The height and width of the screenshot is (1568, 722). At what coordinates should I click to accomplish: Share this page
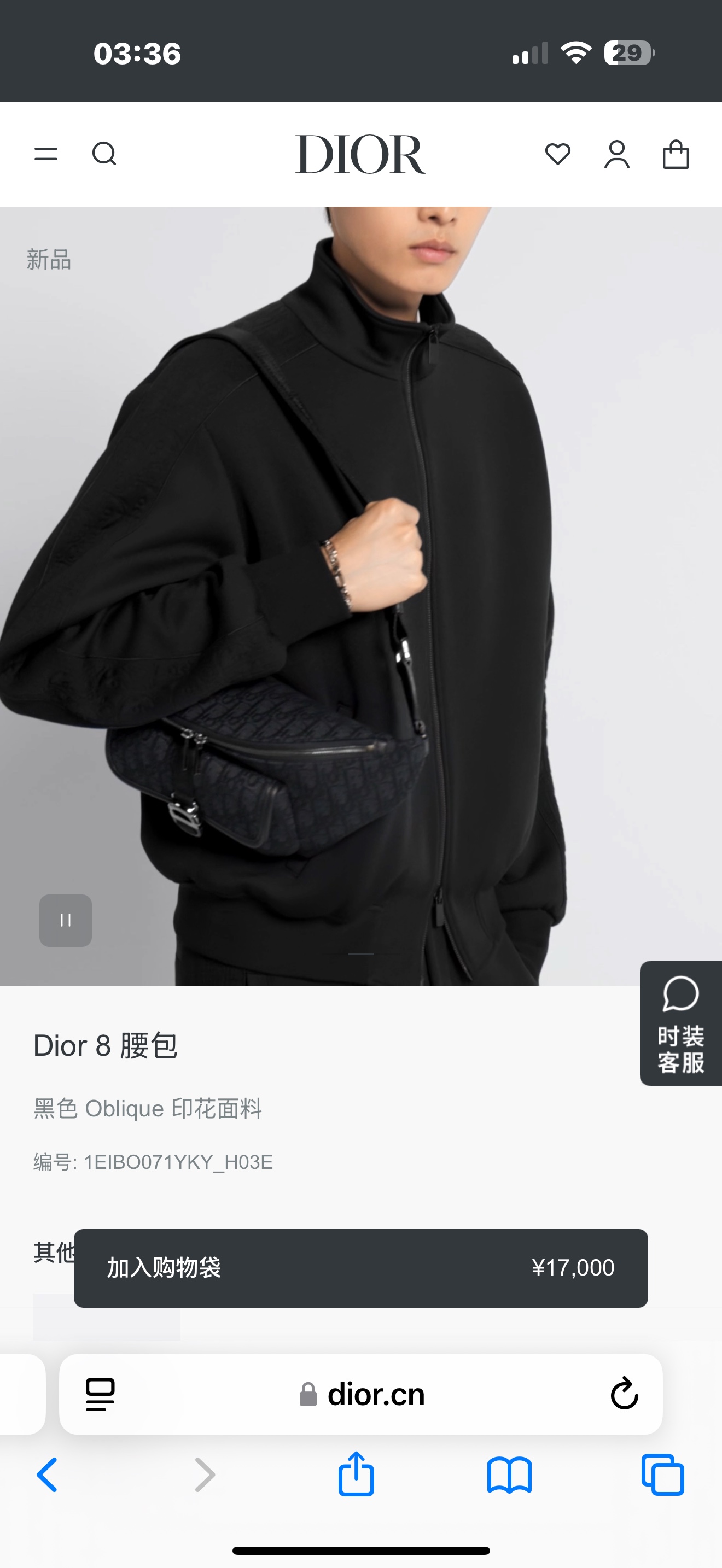pyautogui.click(x=356, y=1475)
